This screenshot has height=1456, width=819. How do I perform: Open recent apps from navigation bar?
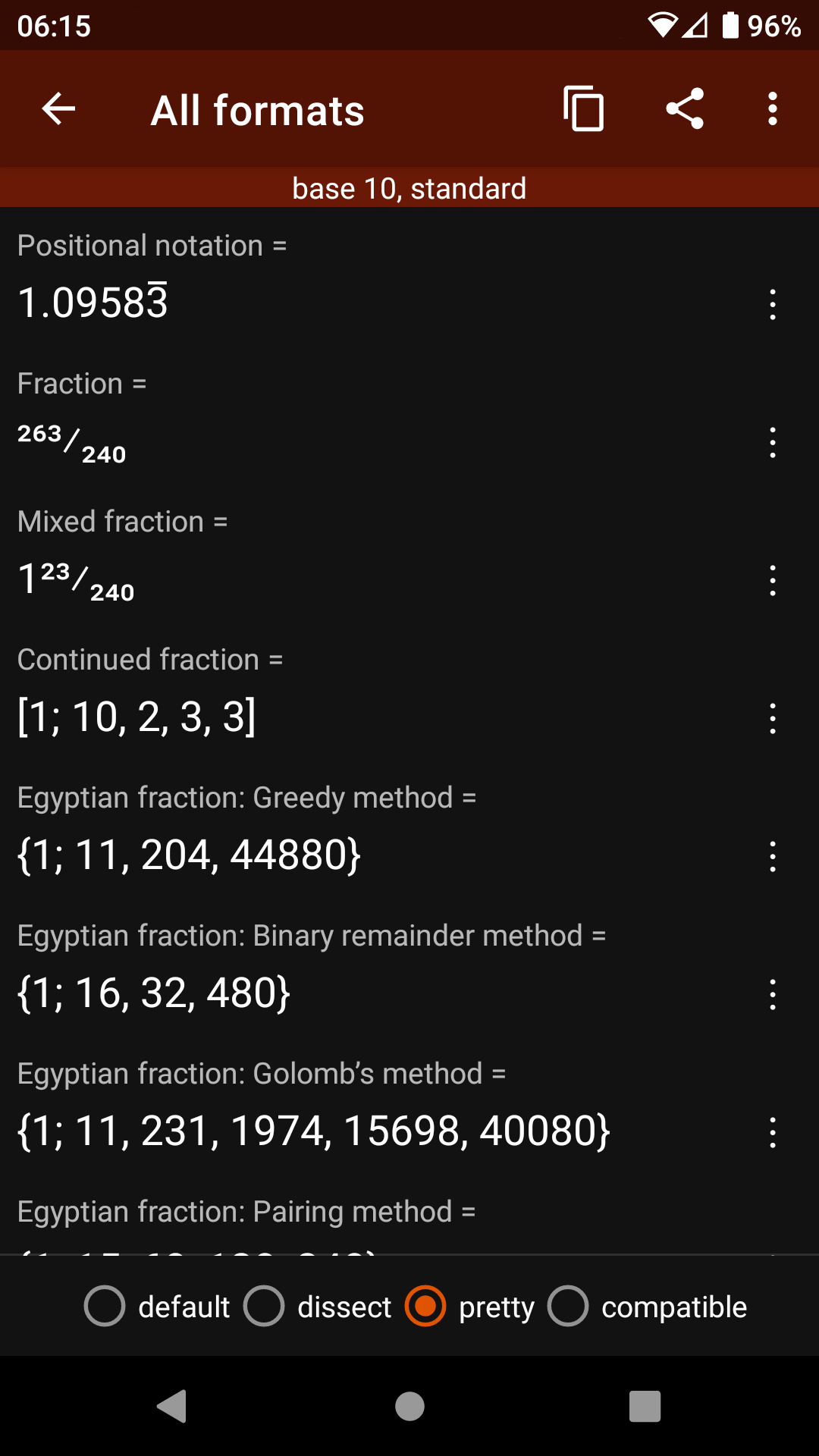pyautogui.click(x=645, y=1407)
